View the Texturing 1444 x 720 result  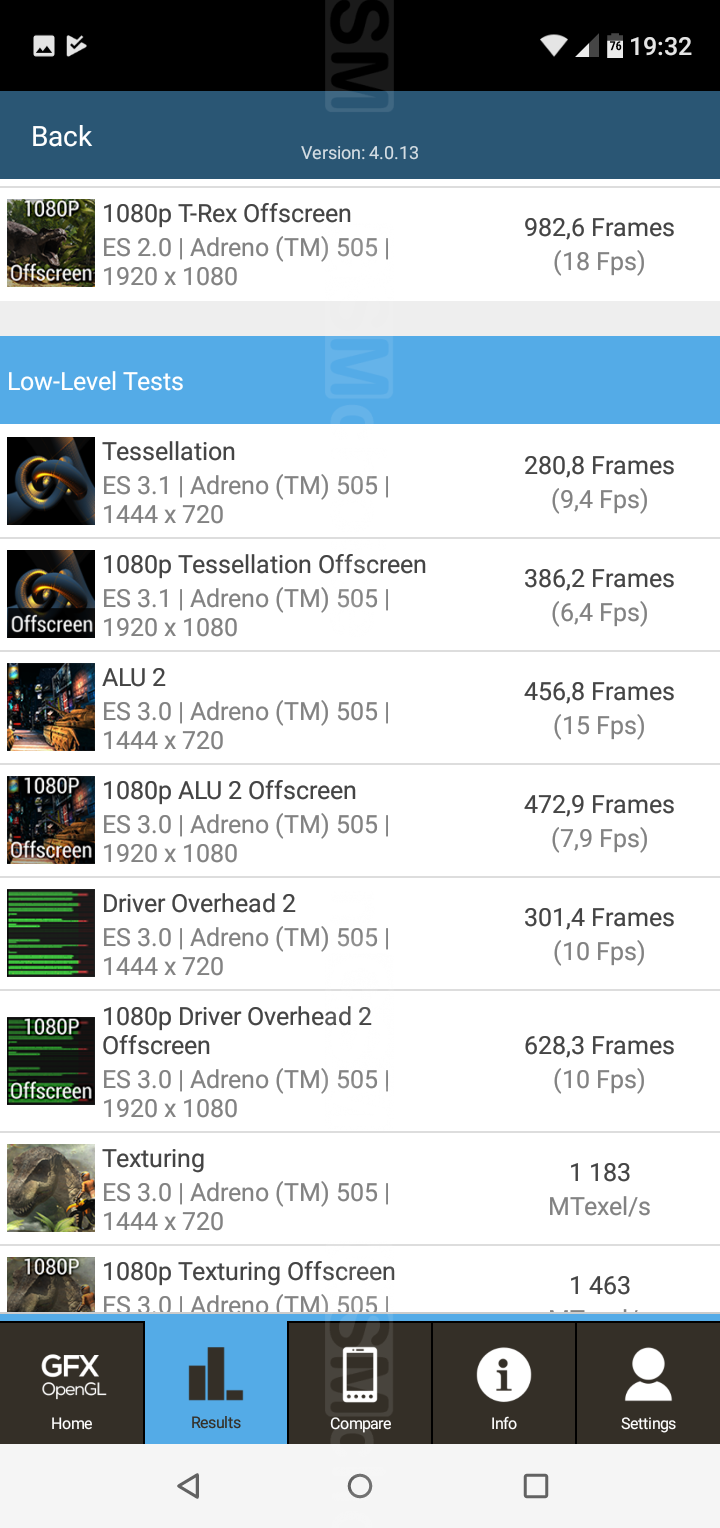pos(360,1189)
